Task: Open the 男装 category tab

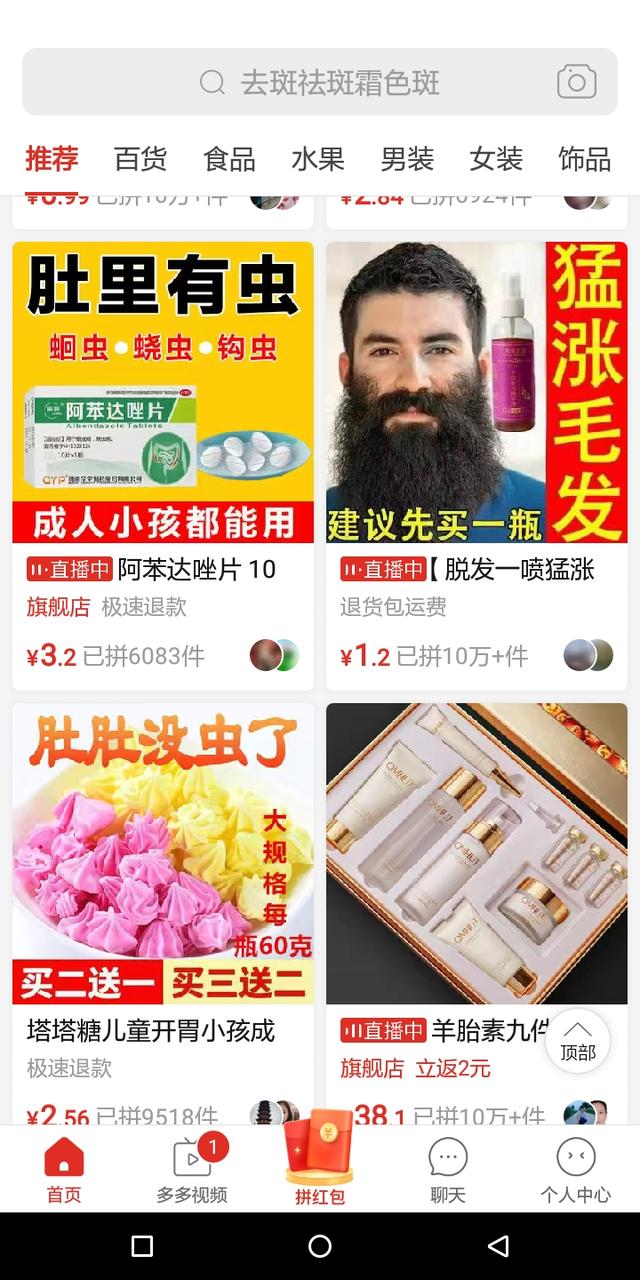Action: tap(407, 159)
